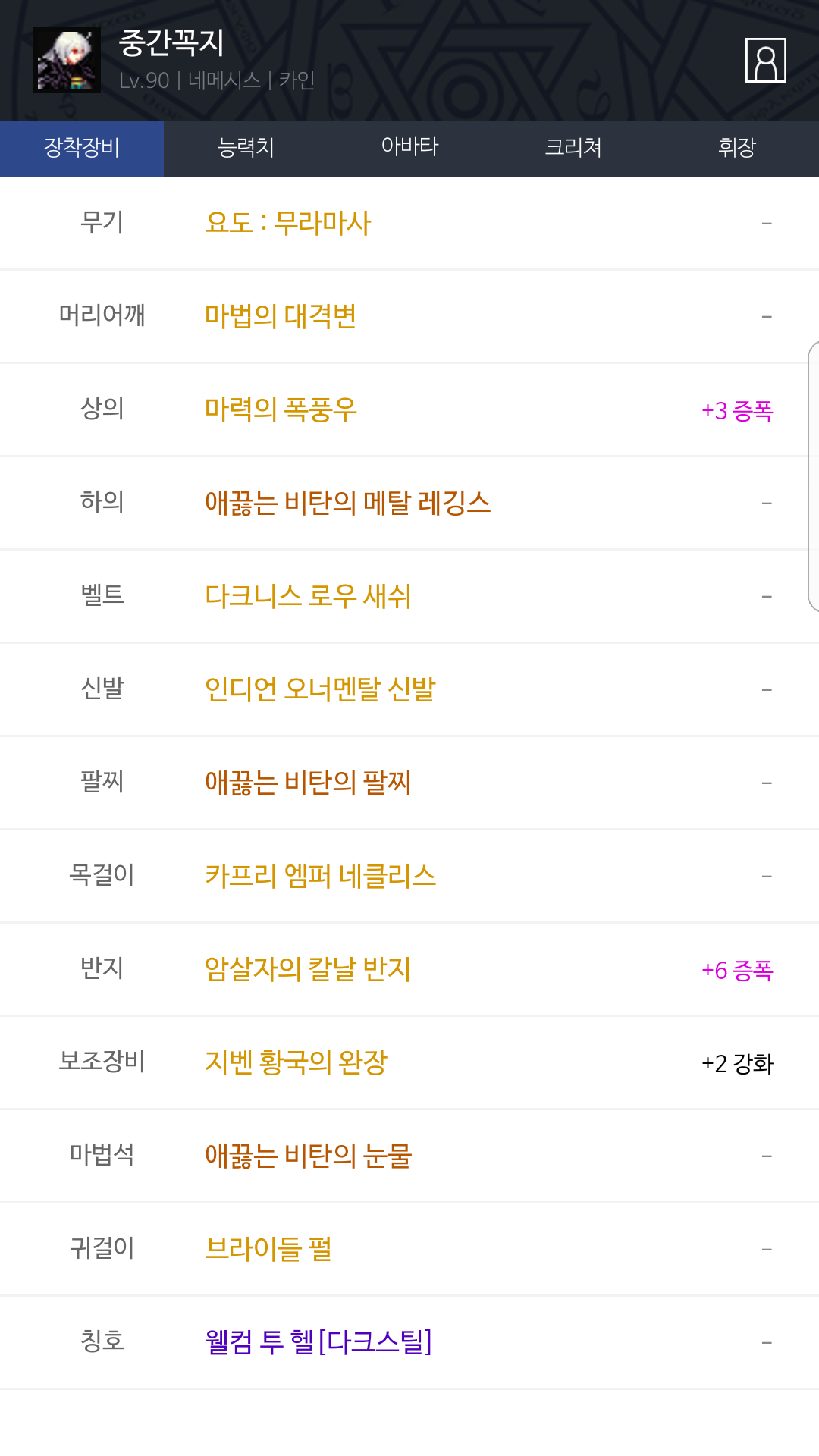Viewport: 819px width, 1456px height.
Task: Go to the 휘장 tab
Action: [x=737, y=148]
